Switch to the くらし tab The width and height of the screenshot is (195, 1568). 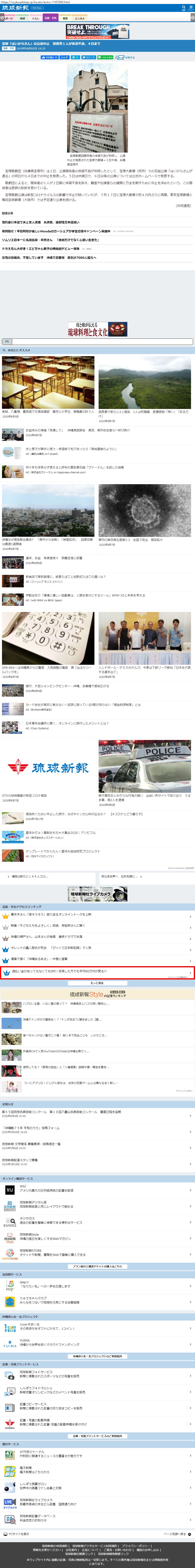tap(36, 18)
